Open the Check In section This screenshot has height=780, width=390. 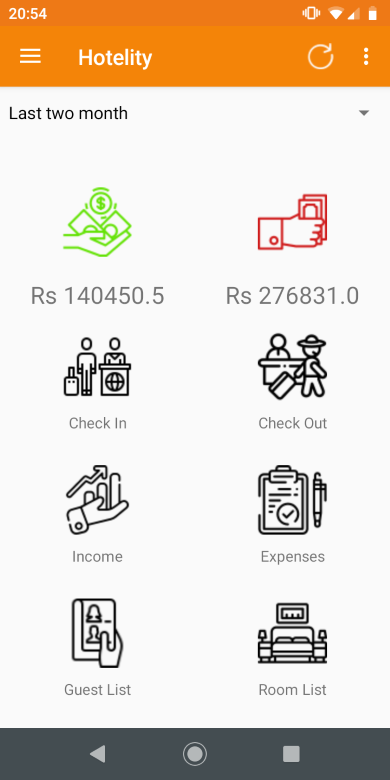tap(98, 382)
